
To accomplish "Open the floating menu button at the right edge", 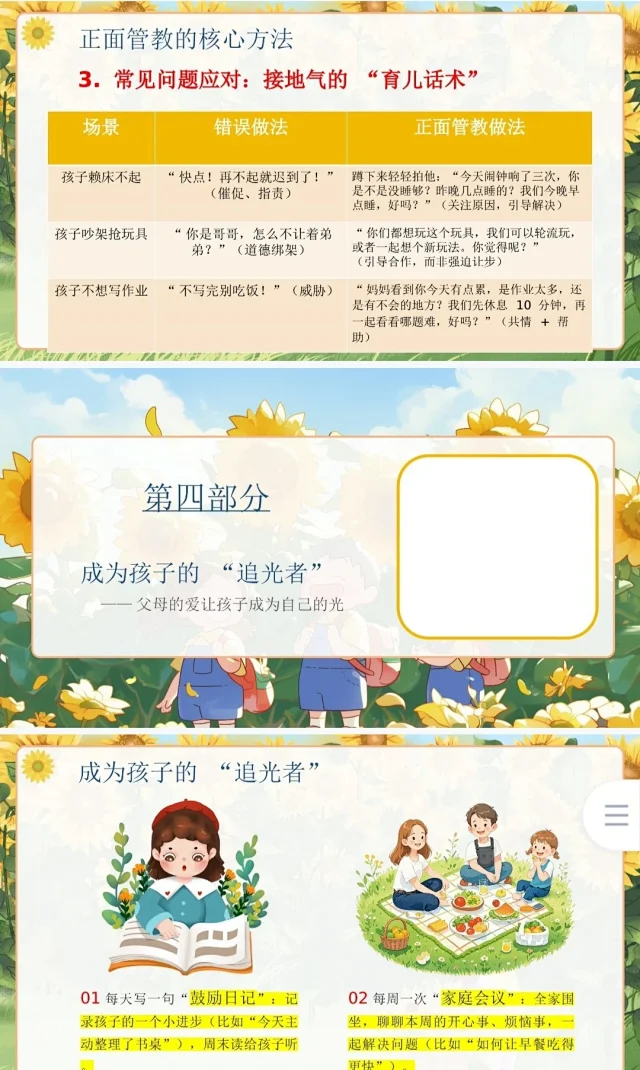I will (616, 816).
